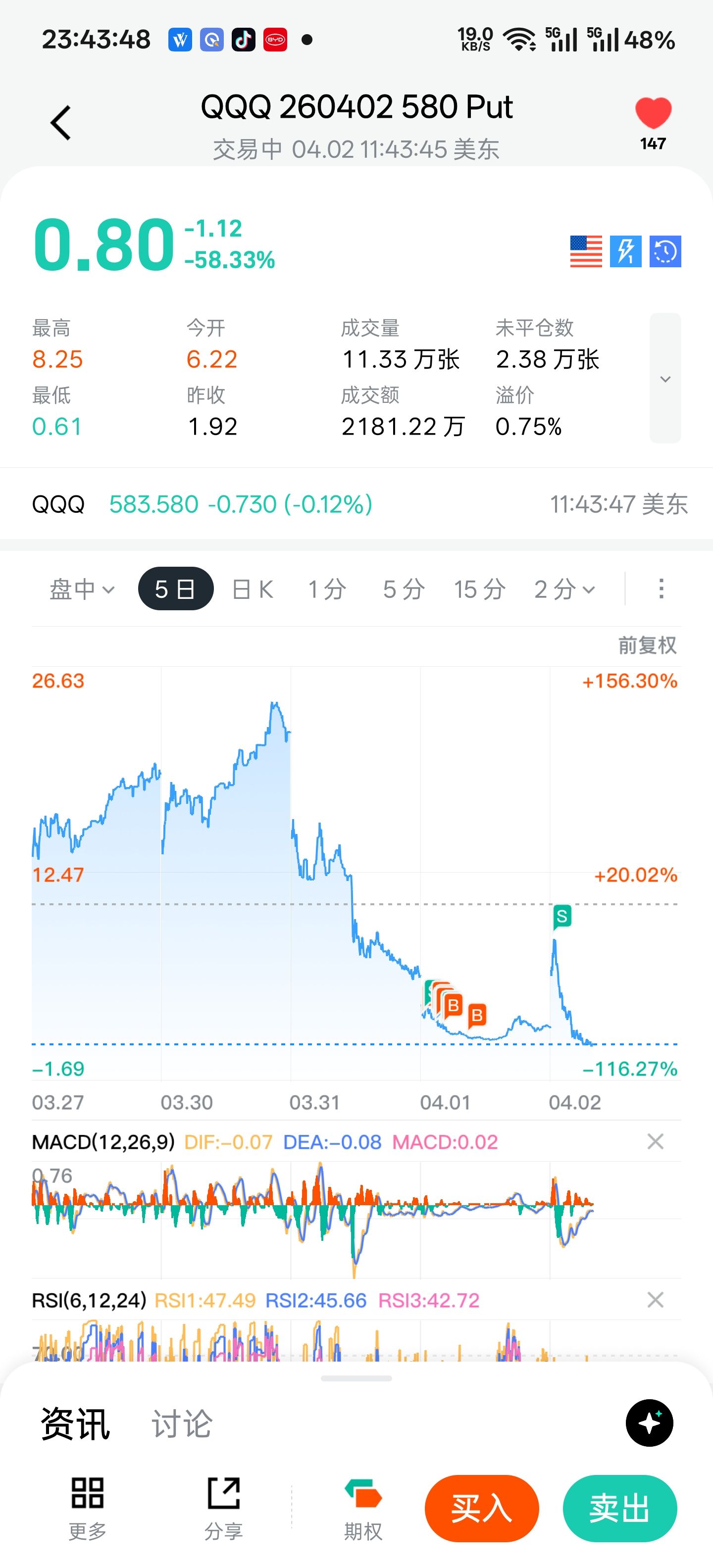This screenshot has height=1568, width=713.
Task: Switch to the 讨论 tab
Action: tap(181, 1424)
